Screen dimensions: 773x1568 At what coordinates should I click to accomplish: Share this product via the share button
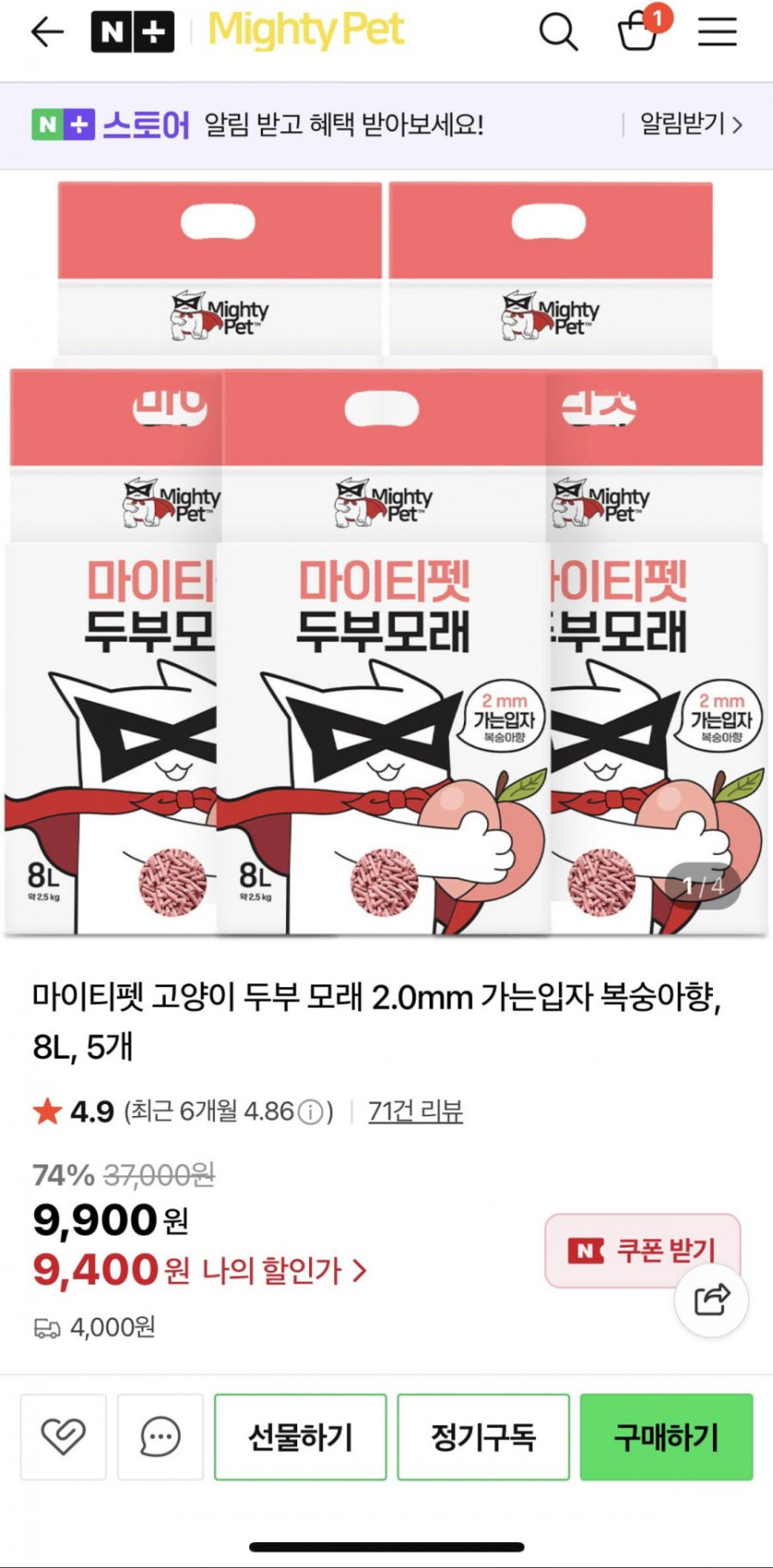[711, 1300]
